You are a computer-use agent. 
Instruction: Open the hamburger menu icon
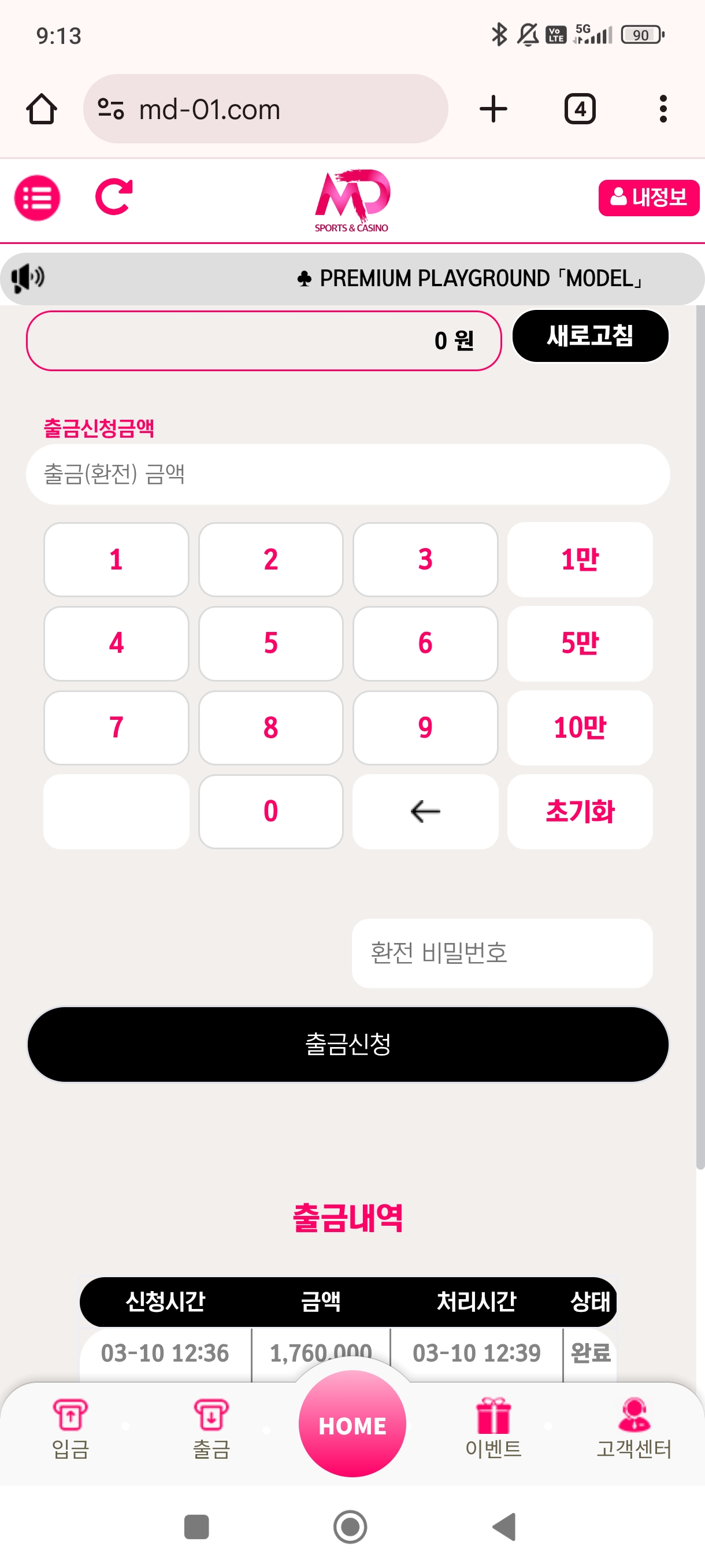point(37,198)
